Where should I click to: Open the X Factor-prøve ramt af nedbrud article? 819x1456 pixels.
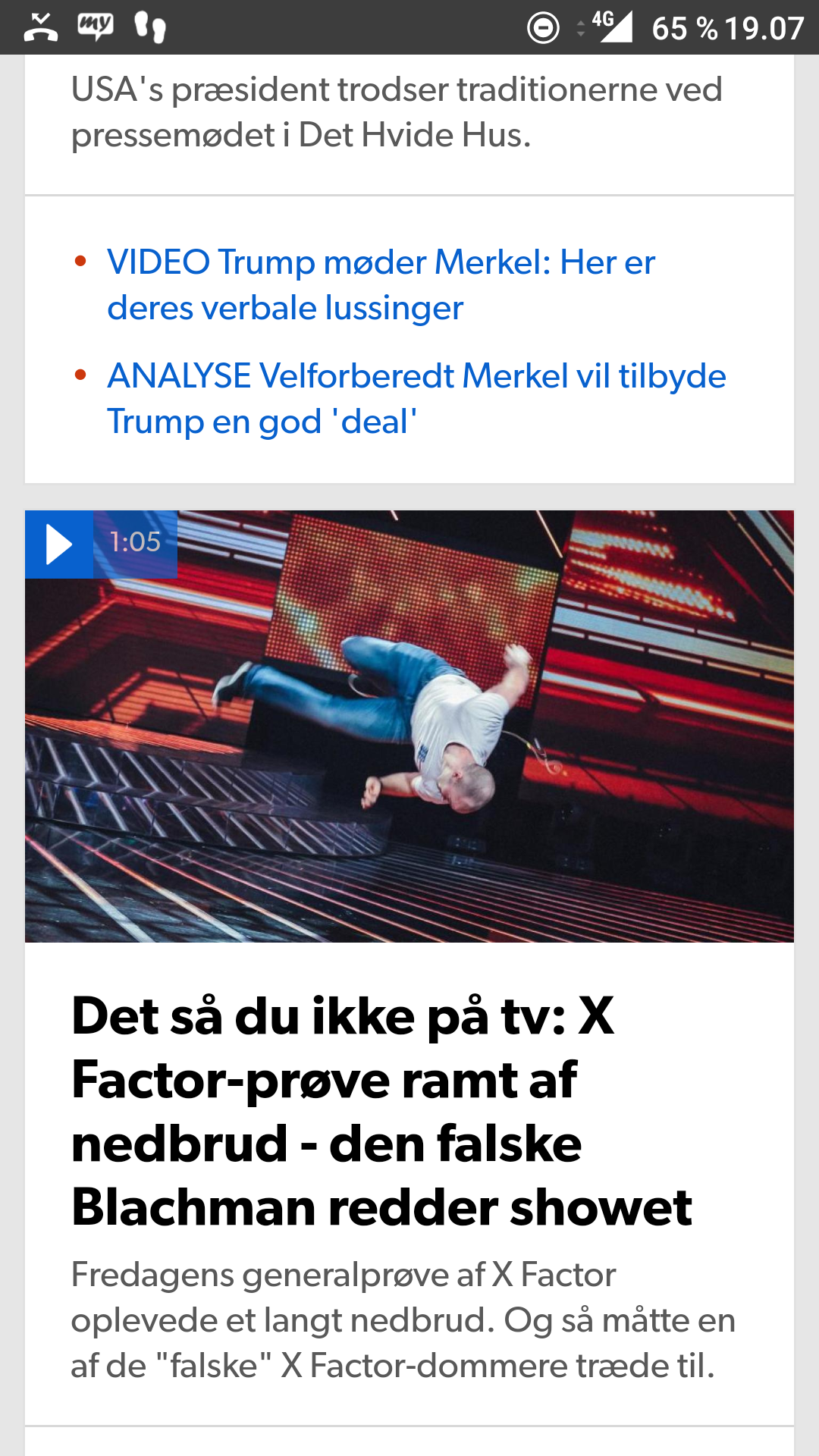[381, 1111]
